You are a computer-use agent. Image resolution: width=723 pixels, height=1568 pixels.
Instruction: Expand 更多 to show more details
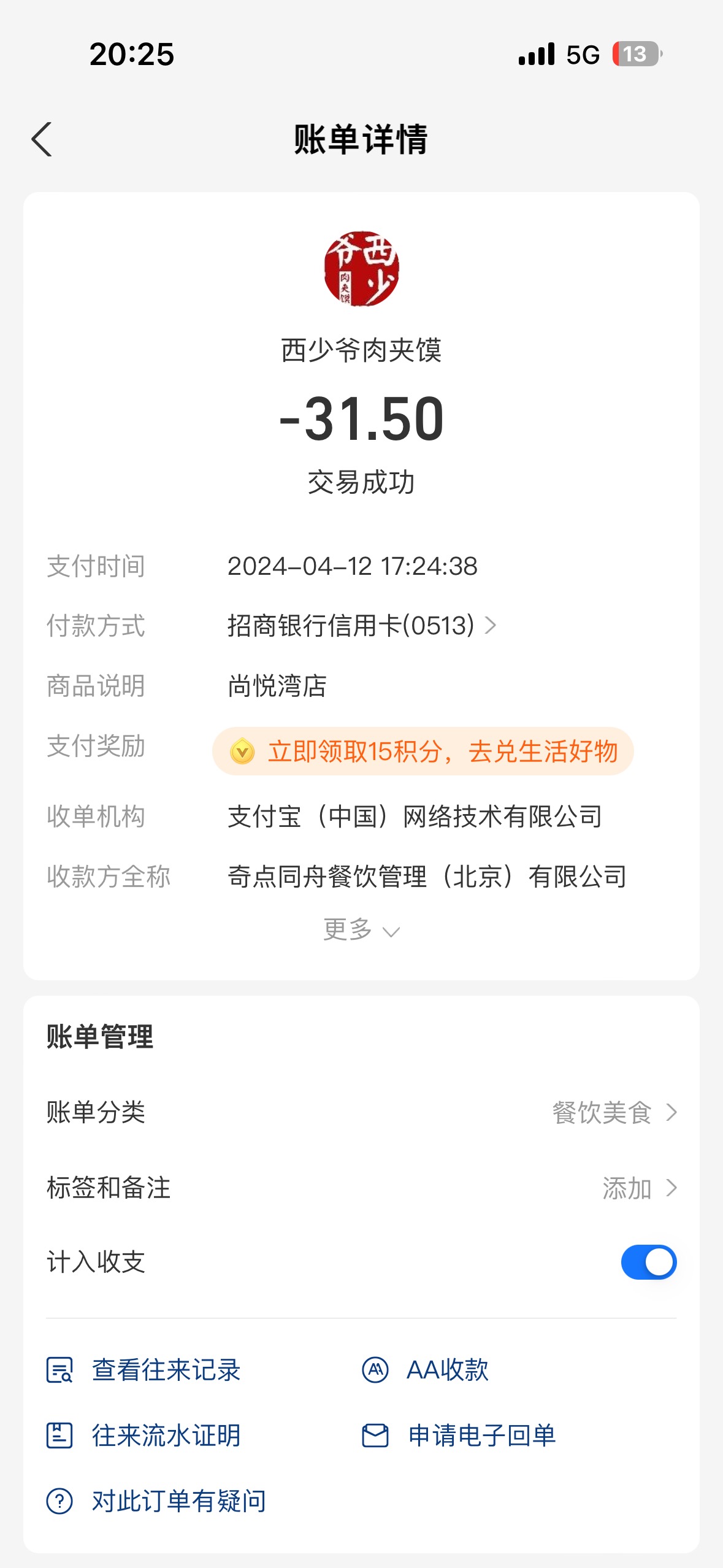pos(361,930)
